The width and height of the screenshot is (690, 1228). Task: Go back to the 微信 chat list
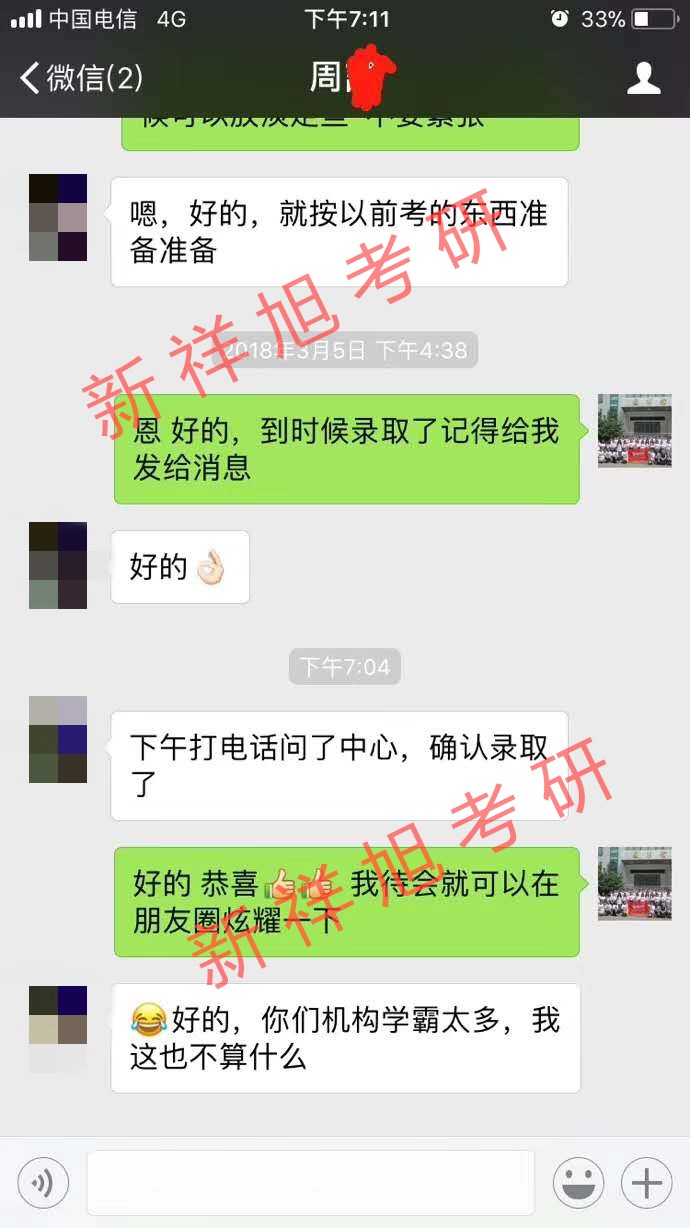tap(80, 78)
